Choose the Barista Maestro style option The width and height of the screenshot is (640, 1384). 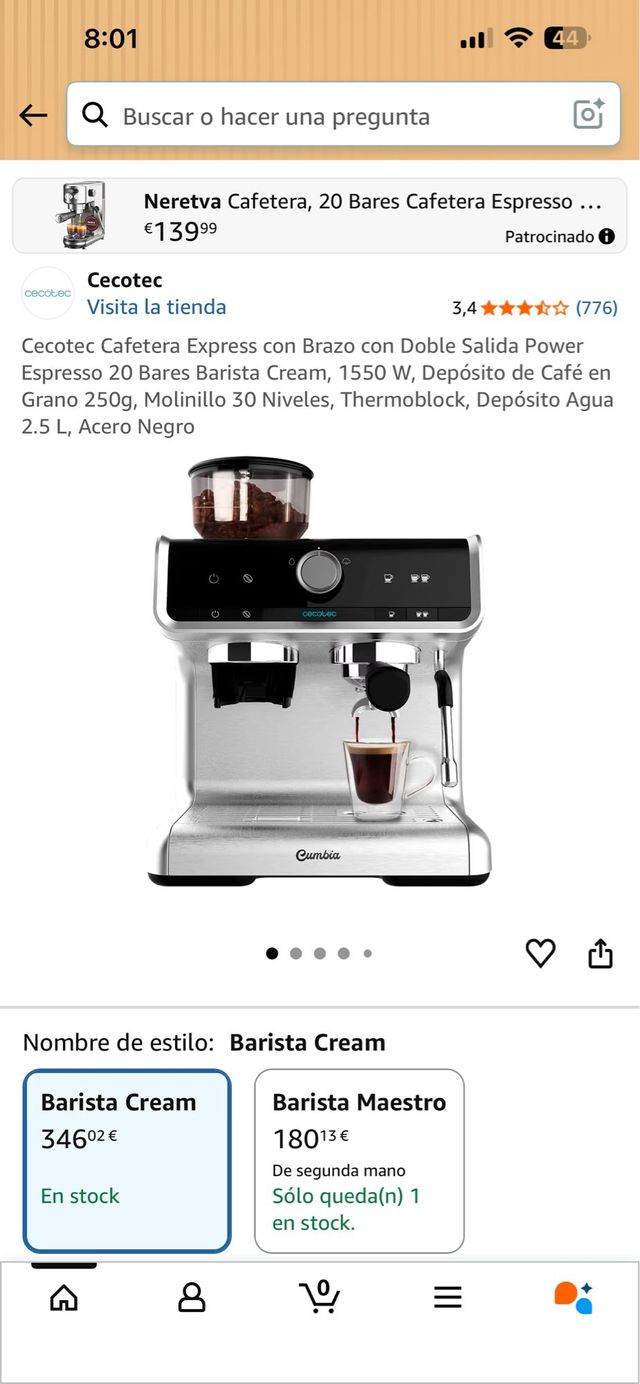click(x=359, y=1160)
